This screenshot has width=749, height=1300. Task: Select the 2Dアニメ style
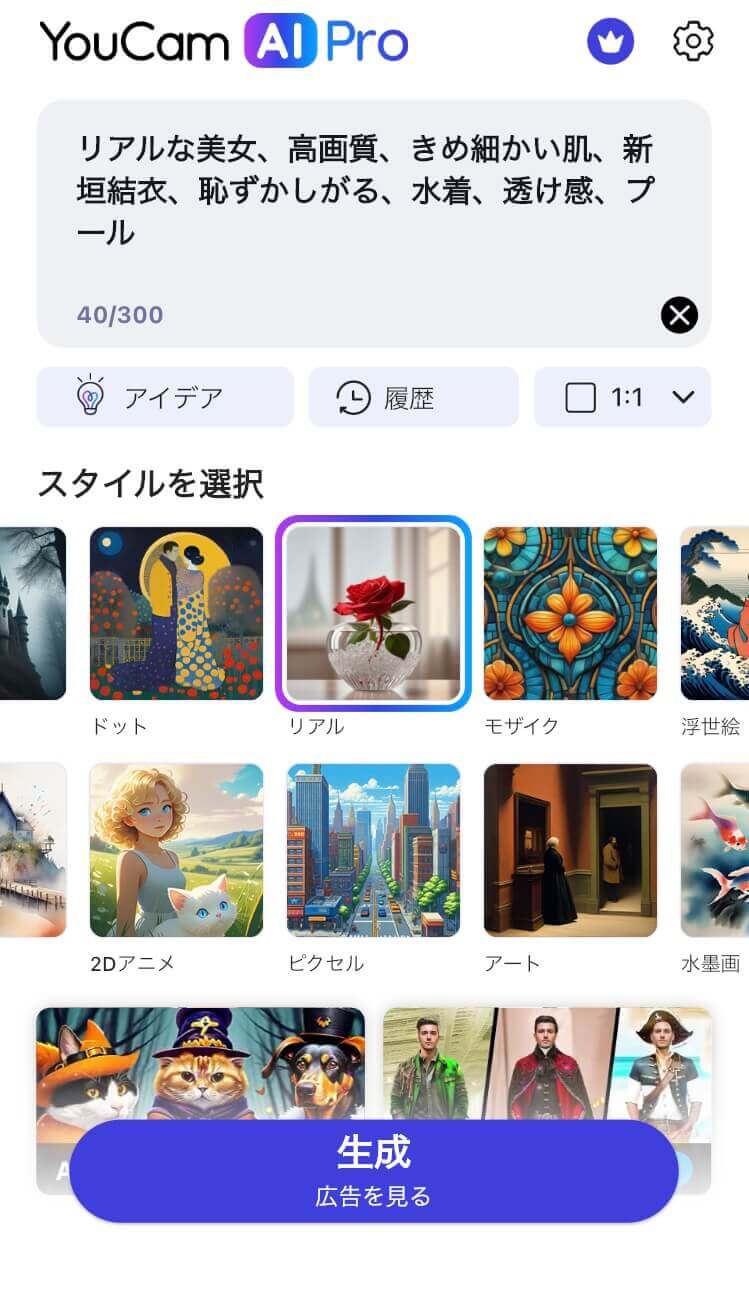point(176,851)
